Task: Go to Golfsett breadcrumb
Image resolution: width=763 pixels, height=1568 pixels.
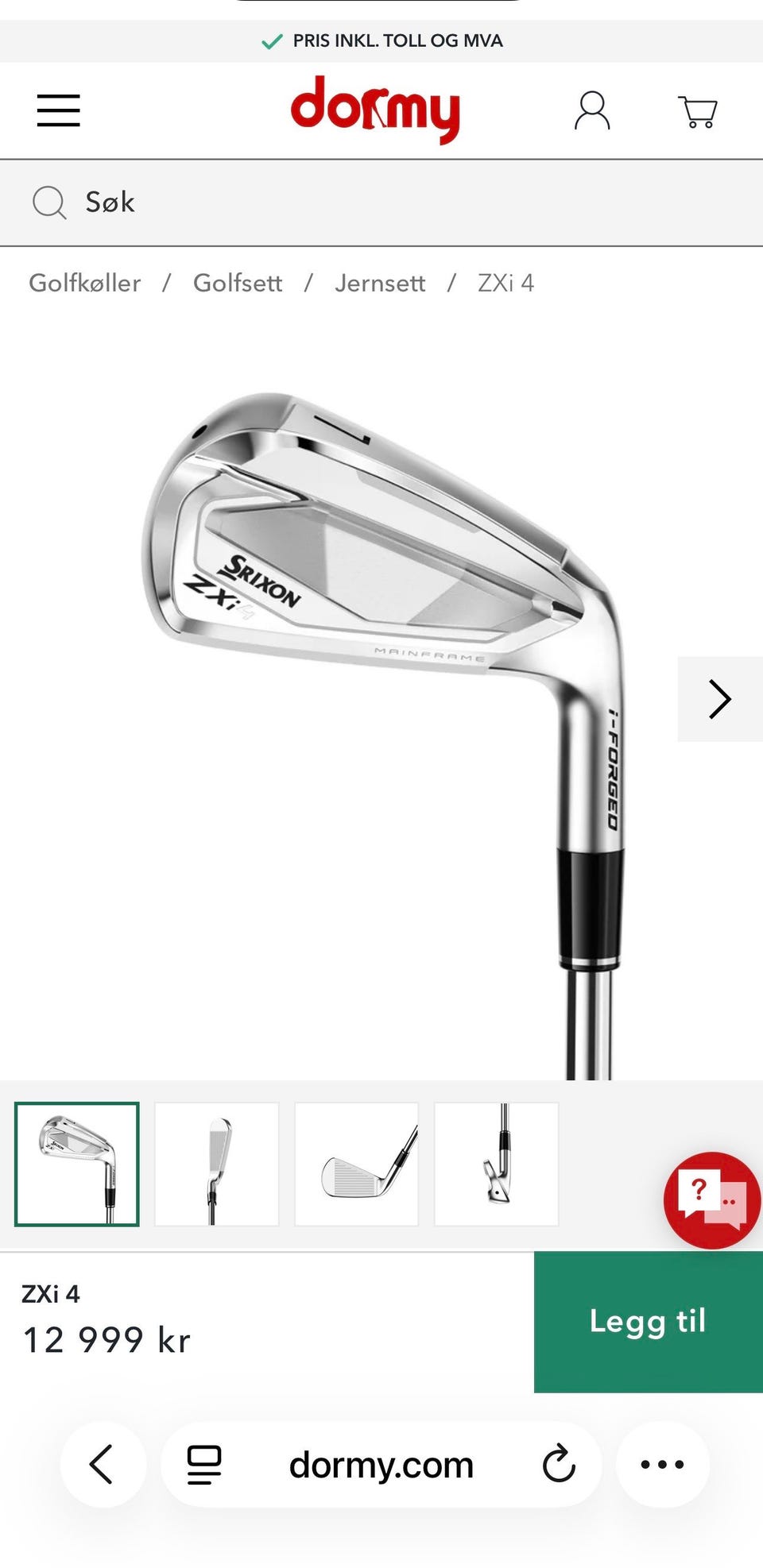Action: (x=238, y=283)
